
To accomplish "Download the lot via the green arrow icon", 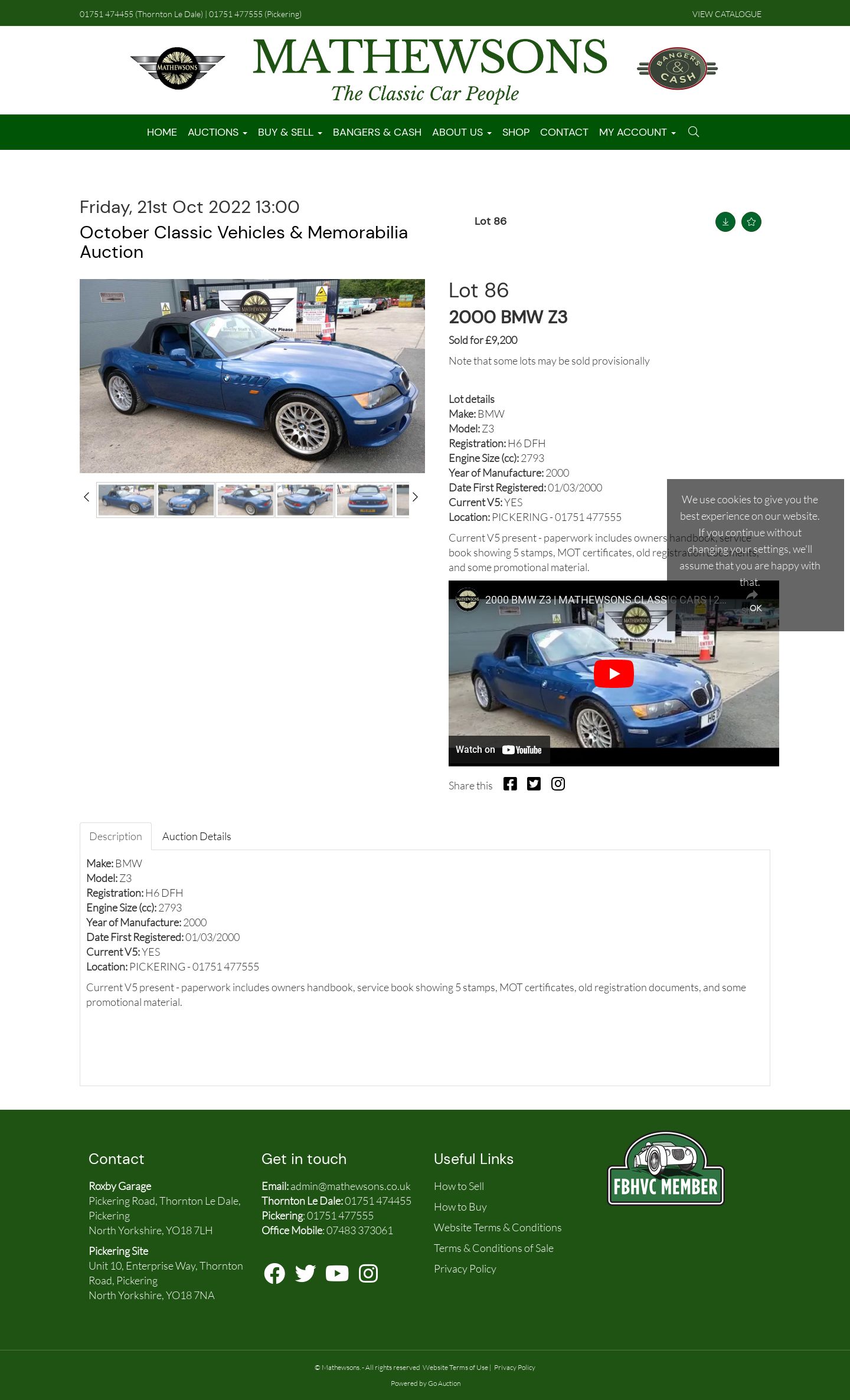I will pyautogui.click(x=725, y=222).
